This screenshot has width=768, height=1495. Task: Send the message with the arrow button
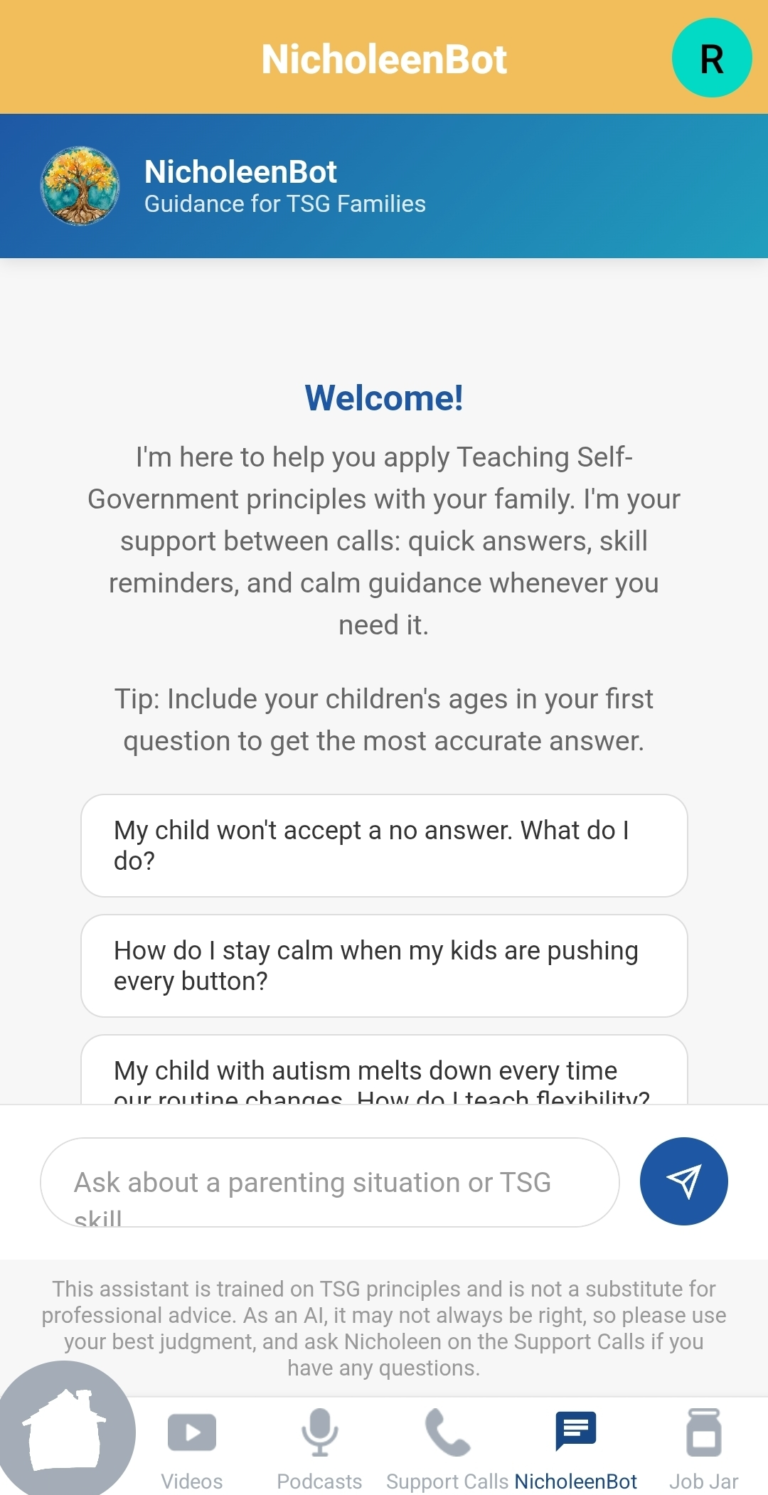684,1181
